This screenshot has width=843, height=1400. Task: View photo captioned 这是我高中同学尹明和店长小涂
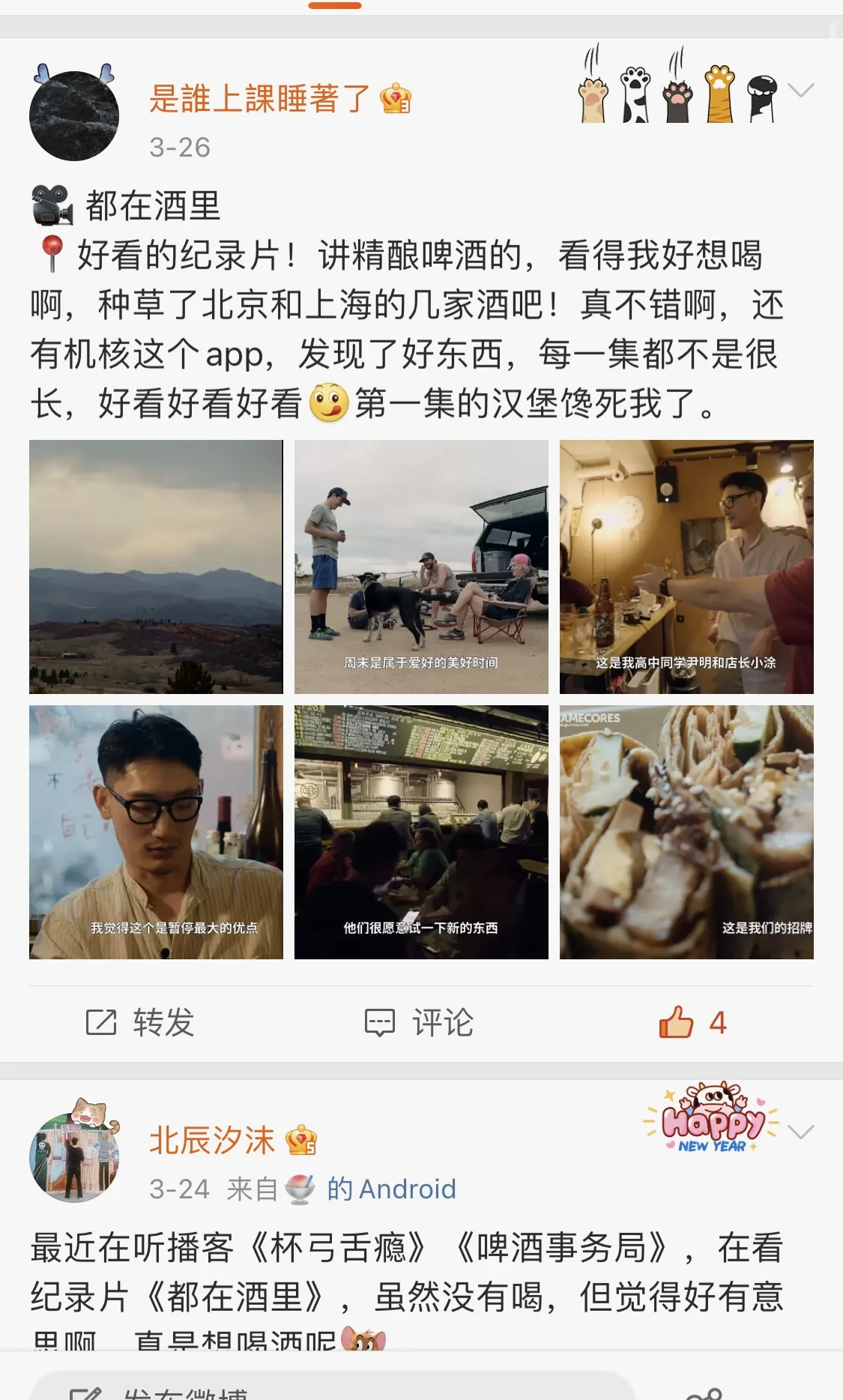click(686, 567)
